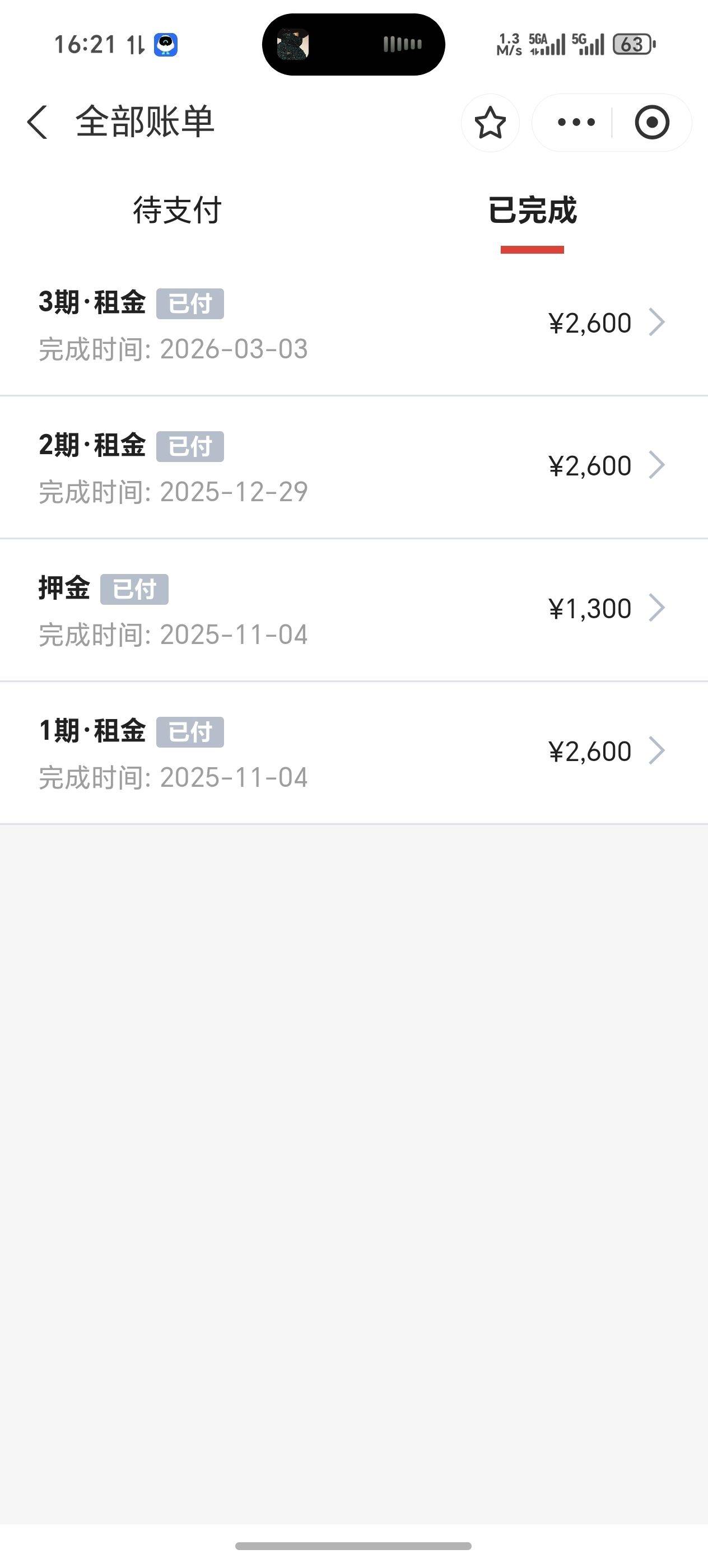Open the 押金 ¥1,300 bill
Viewport: 708px width, 1568px height.
click(353, 610)
